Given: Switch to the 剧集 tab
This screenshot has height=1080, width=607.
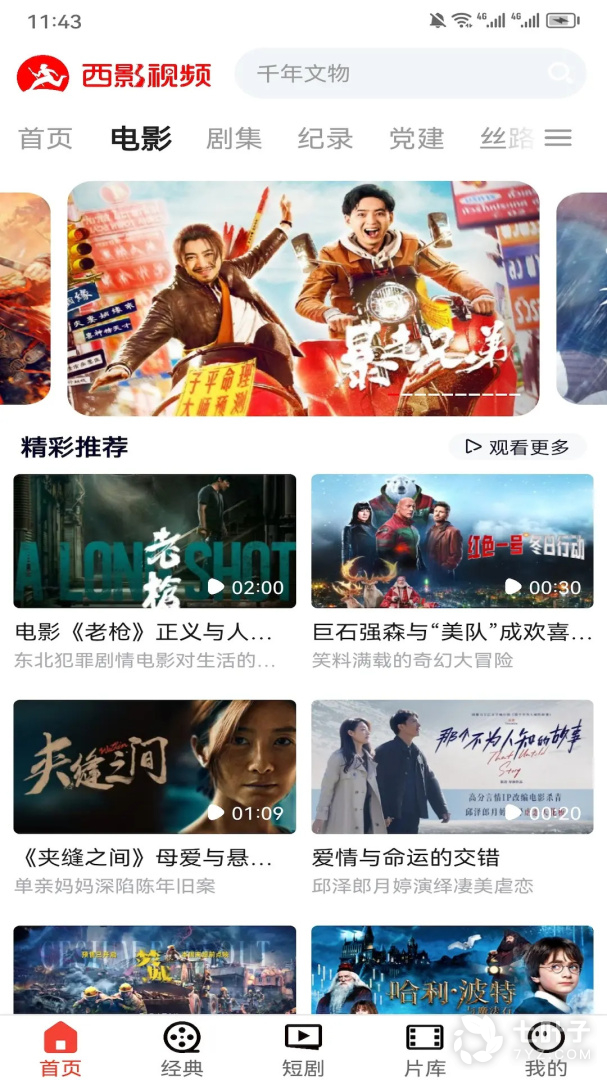Looking at the screenshot, I should point(234,138).
